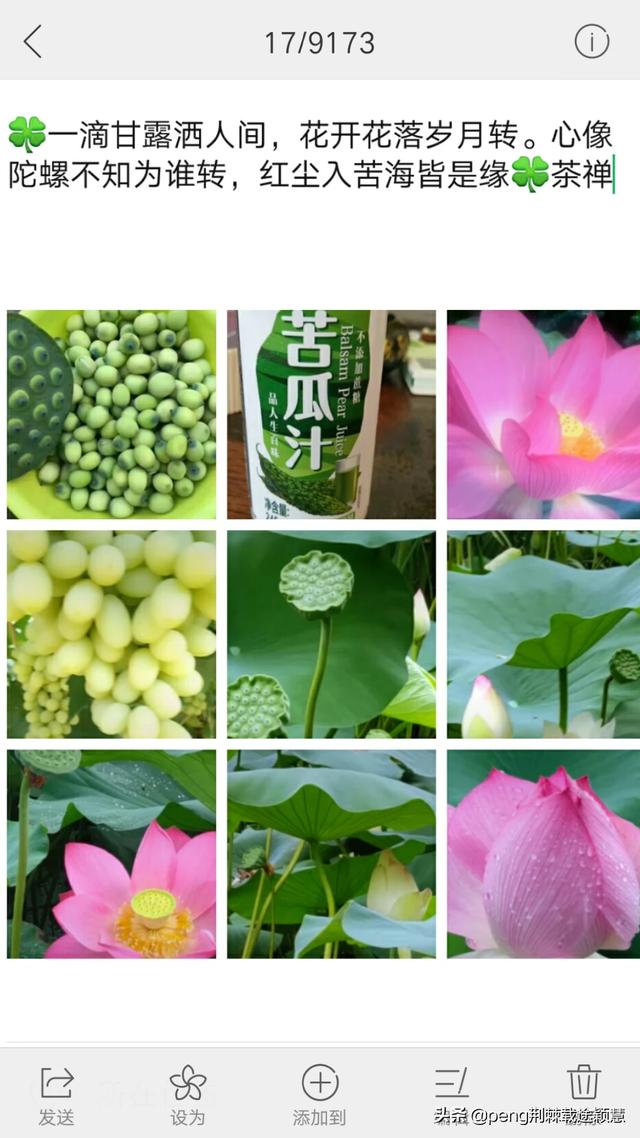
Task: Choose 添加到 to add photo to album
Action: click(x=320, y=1094)
